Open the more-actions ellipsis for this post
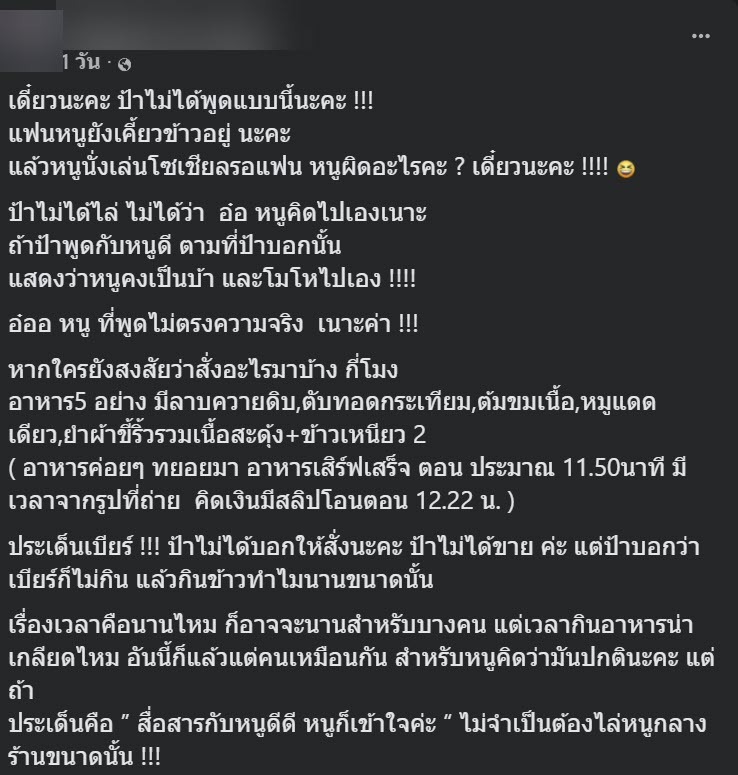 pos(699,38)
